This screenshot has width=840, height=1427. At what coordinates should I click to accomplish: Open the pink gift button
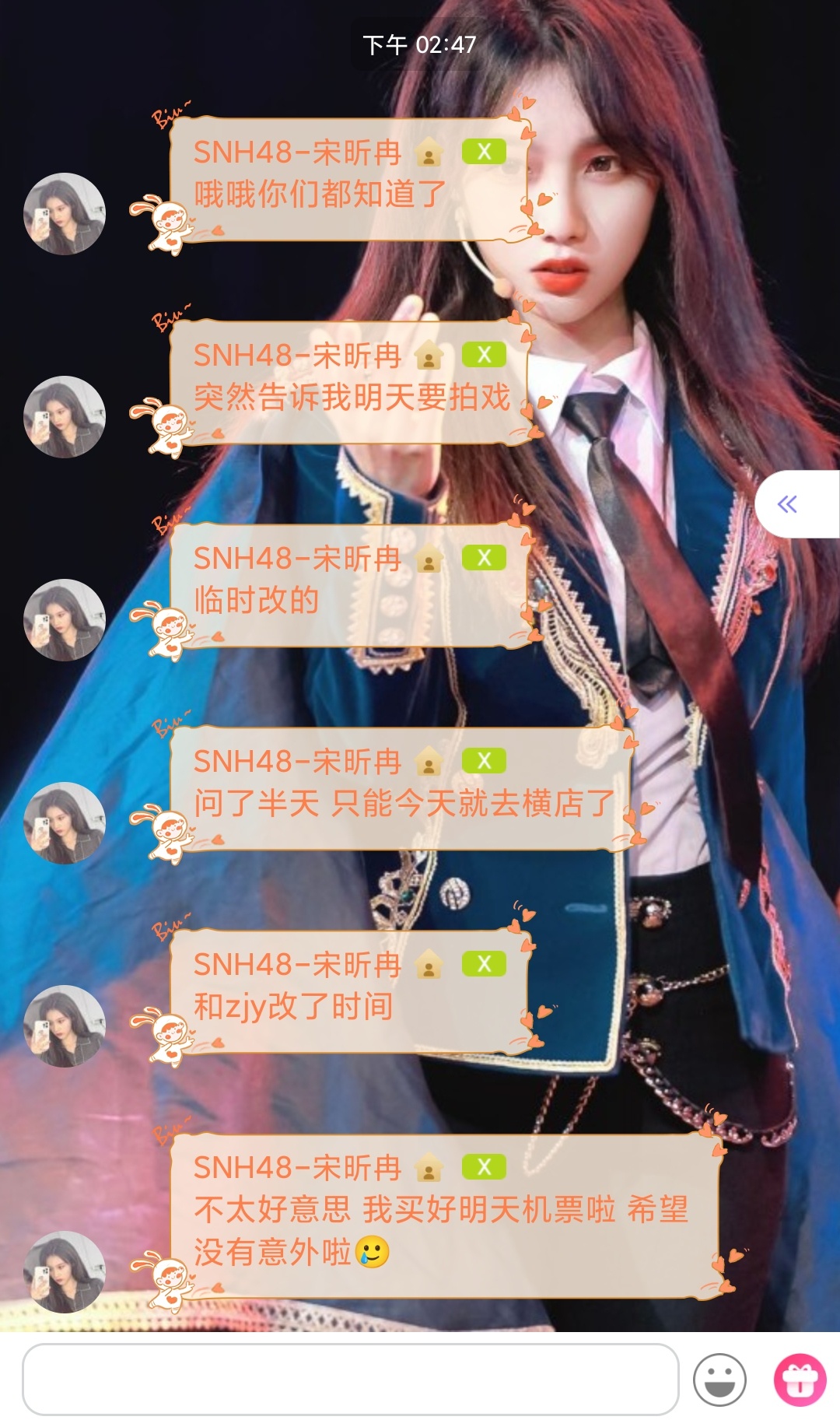(x=800, y=1380)
